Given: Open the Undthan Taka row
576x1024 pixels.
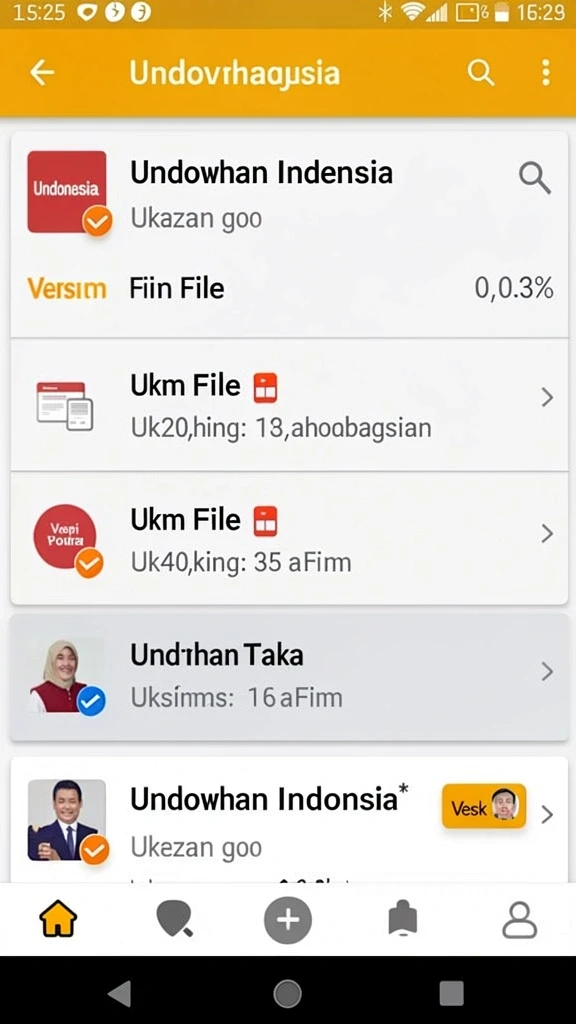Looking at the screenshot, I should click(289, 675).
